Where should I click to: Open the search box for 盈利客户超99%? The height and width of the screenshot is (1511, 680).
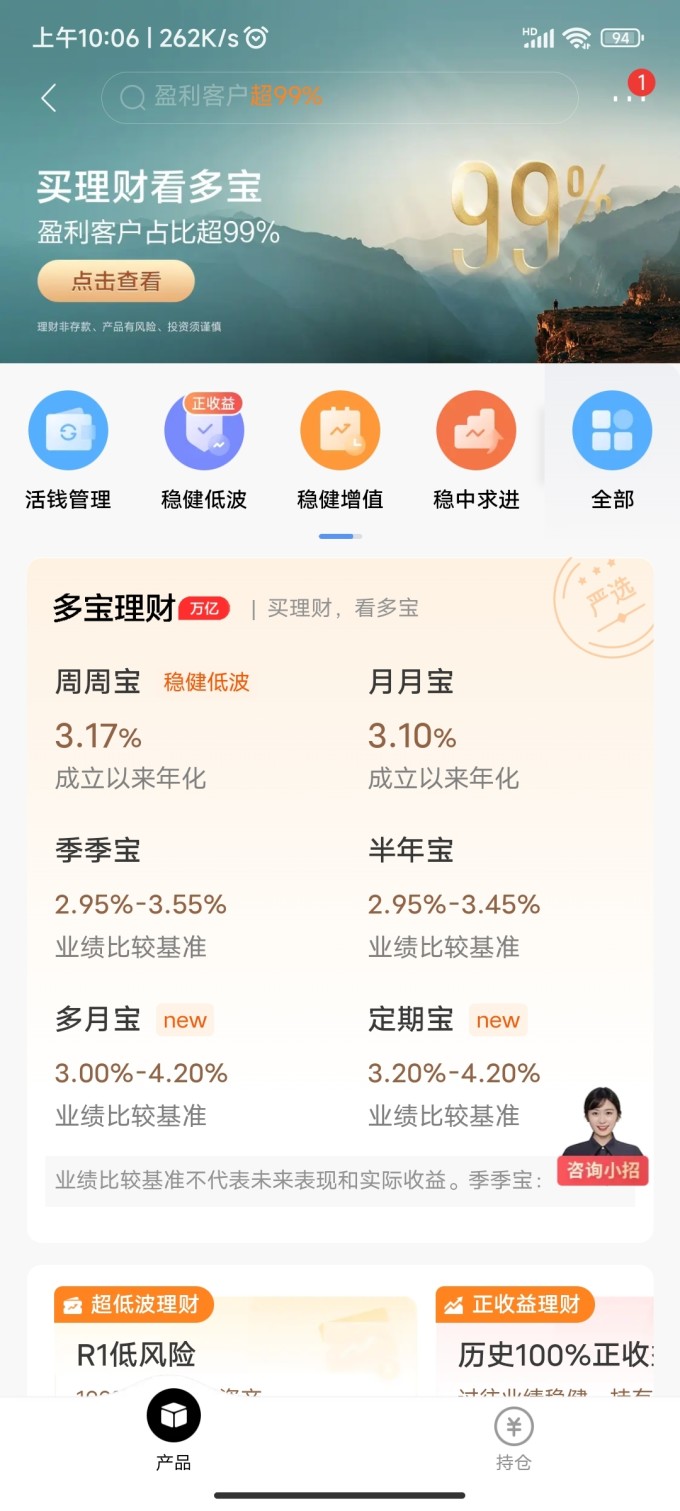coord(340,97)
